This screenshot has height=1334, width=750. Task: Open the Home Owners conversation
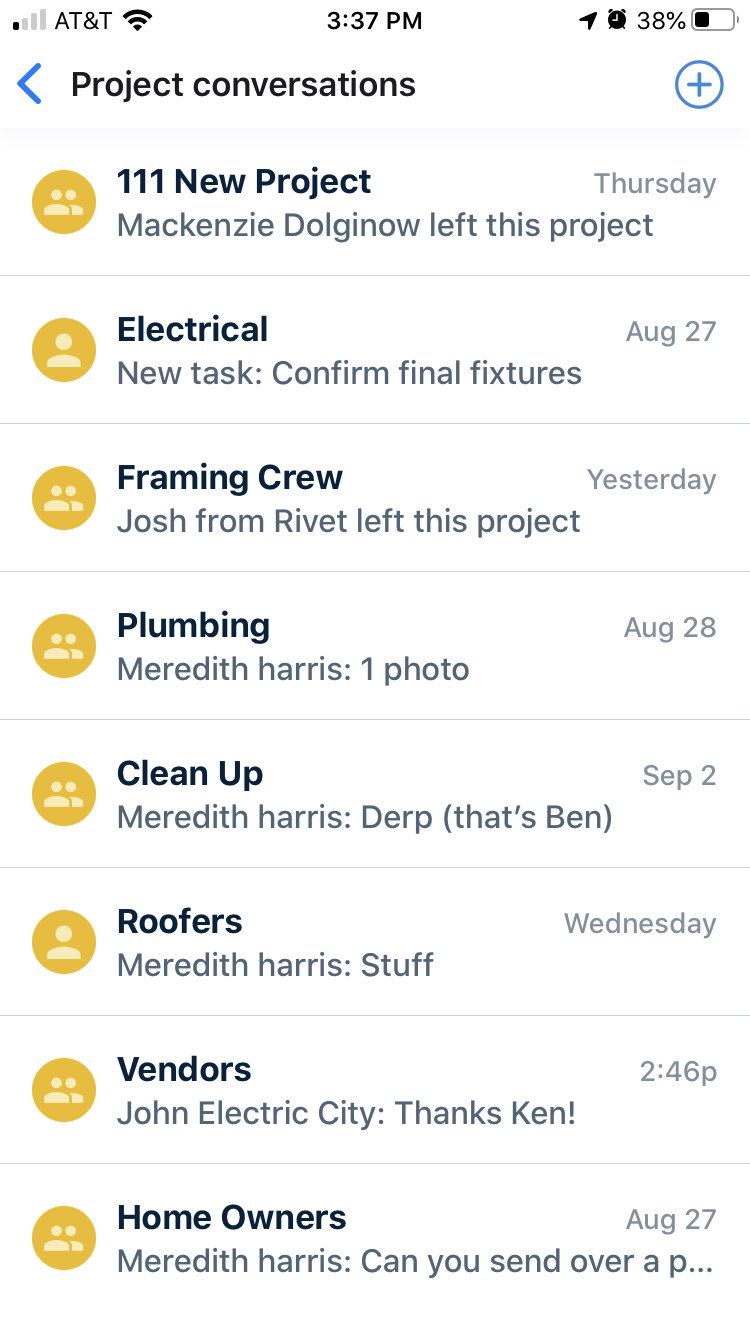pyautogui.click(x=375, y=1238)
